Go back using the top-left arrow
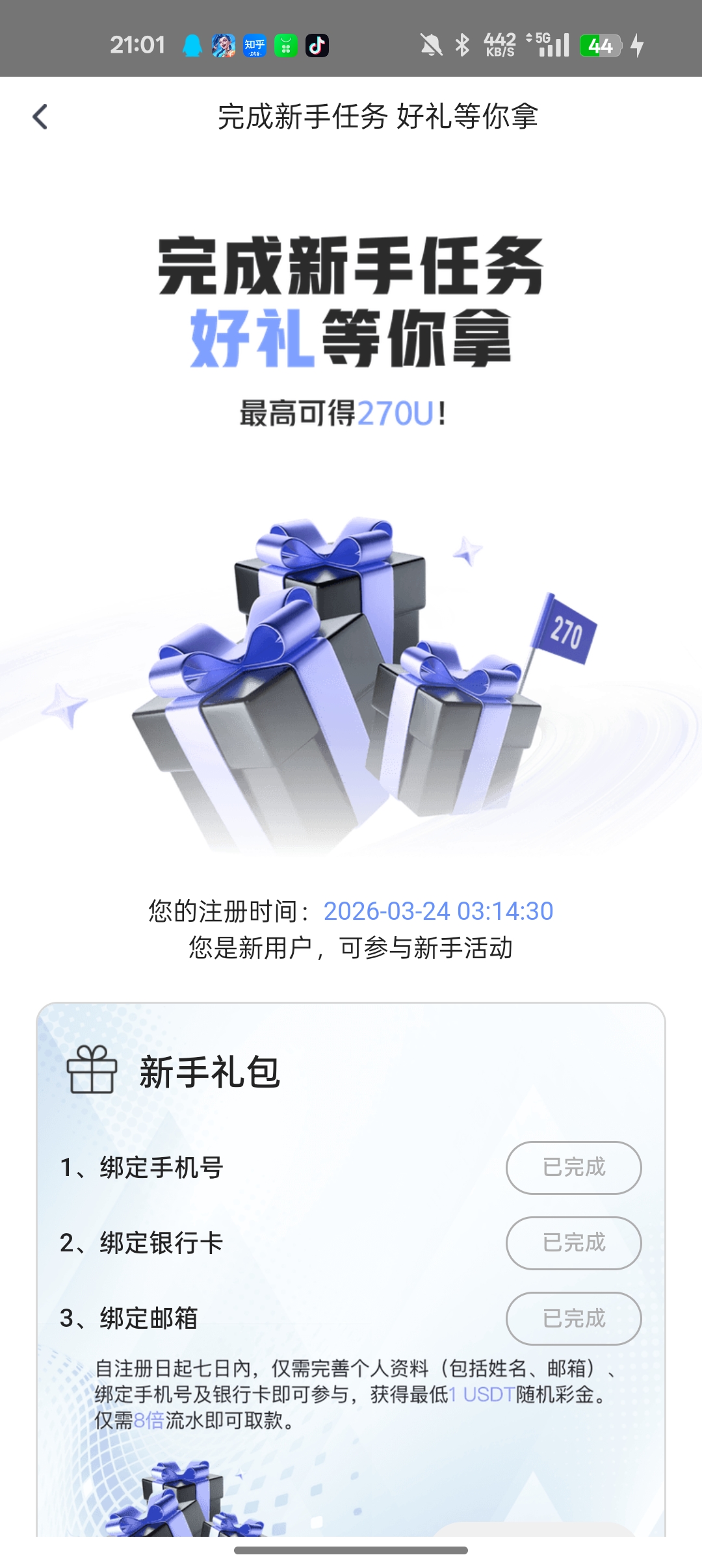The height and width of the screenshot is (1568, 702). [x=40, y=117]
